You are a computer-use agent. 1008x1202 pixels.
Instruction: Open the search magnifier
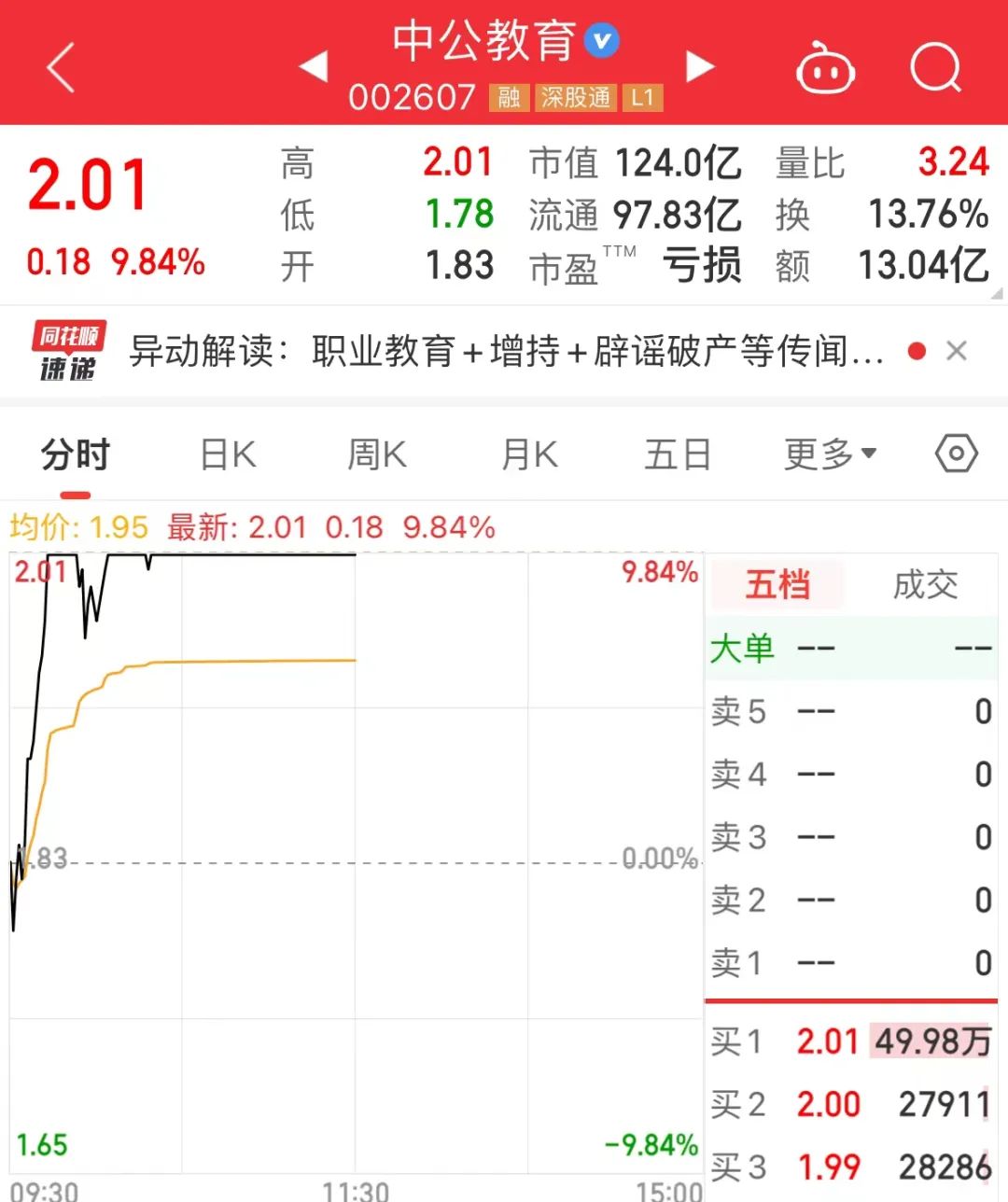pyautogui.click(x=934, y=67)
